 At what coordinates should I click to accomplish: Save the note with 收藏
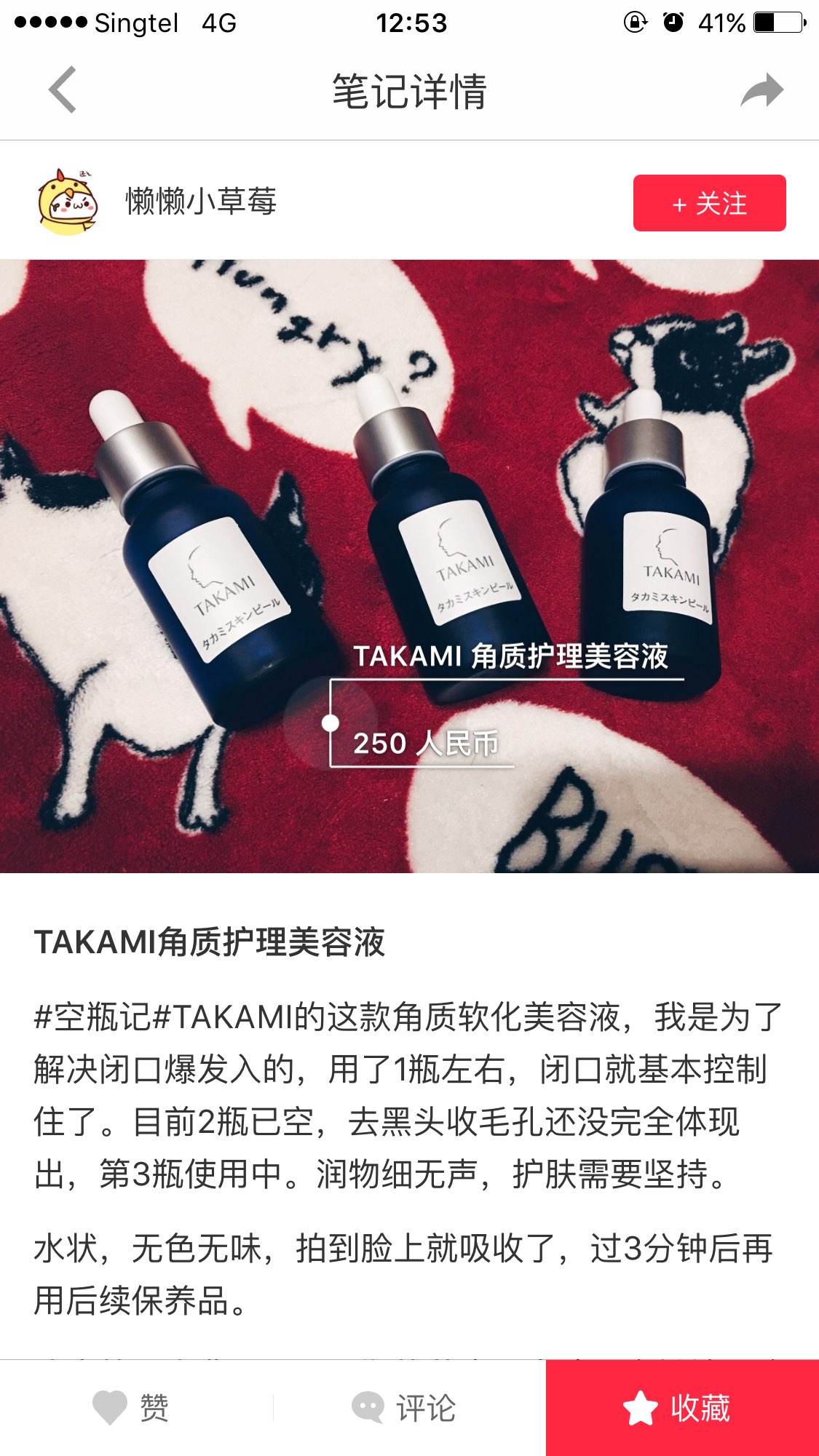pyautogui.click(x=681, y=1407)
